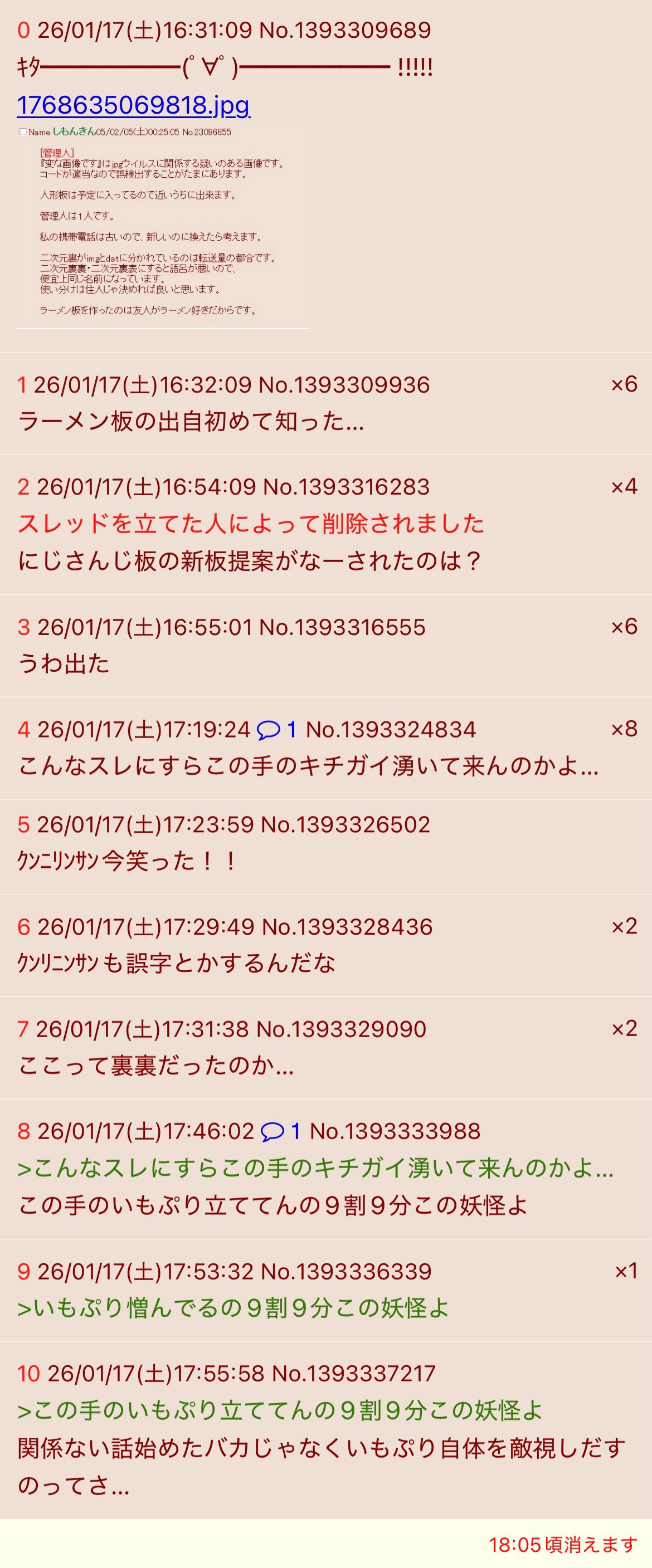The height and width of the screenshot is (1568, 652).
Task: Tap the quoted green line in post 10
Action: tap(280, 1410)
